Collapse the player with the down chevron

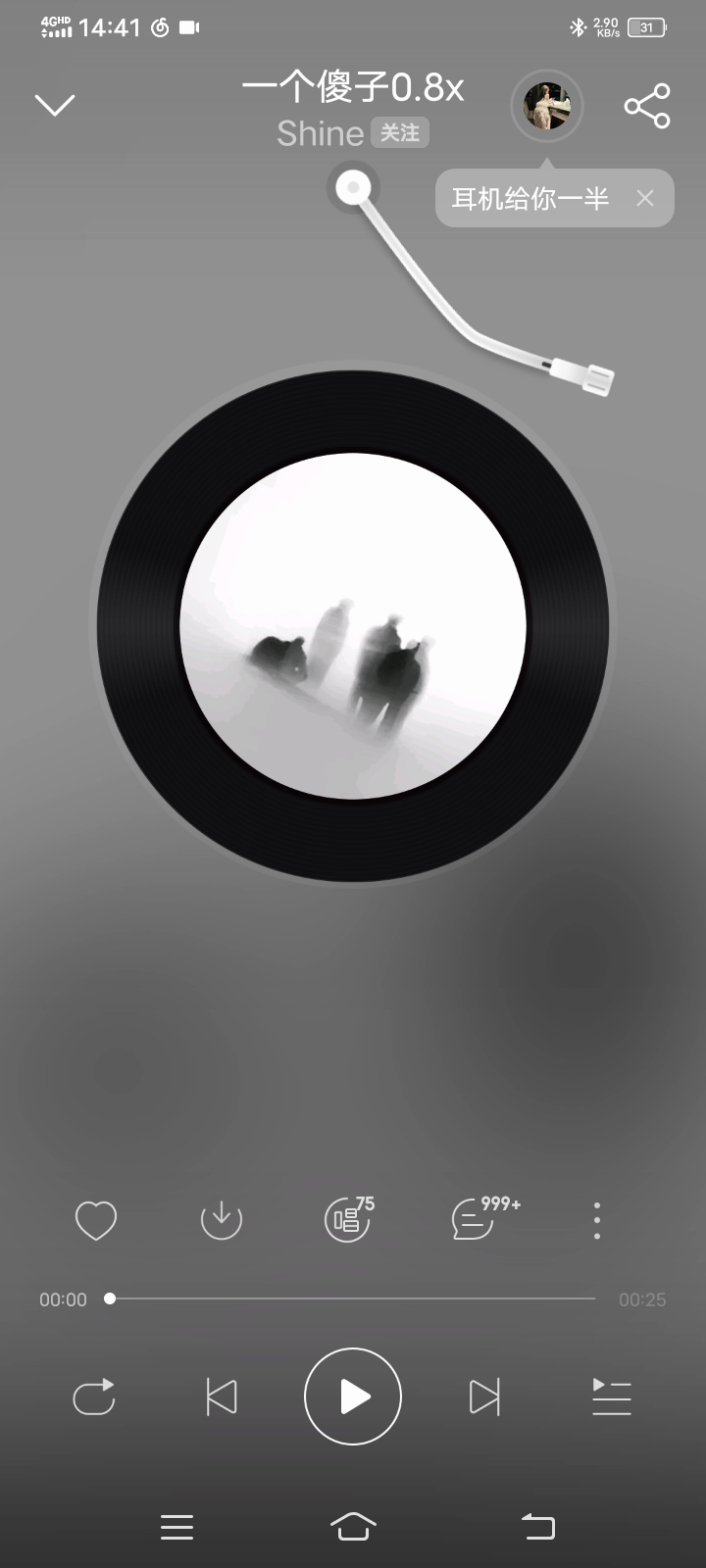coord(55,105)
